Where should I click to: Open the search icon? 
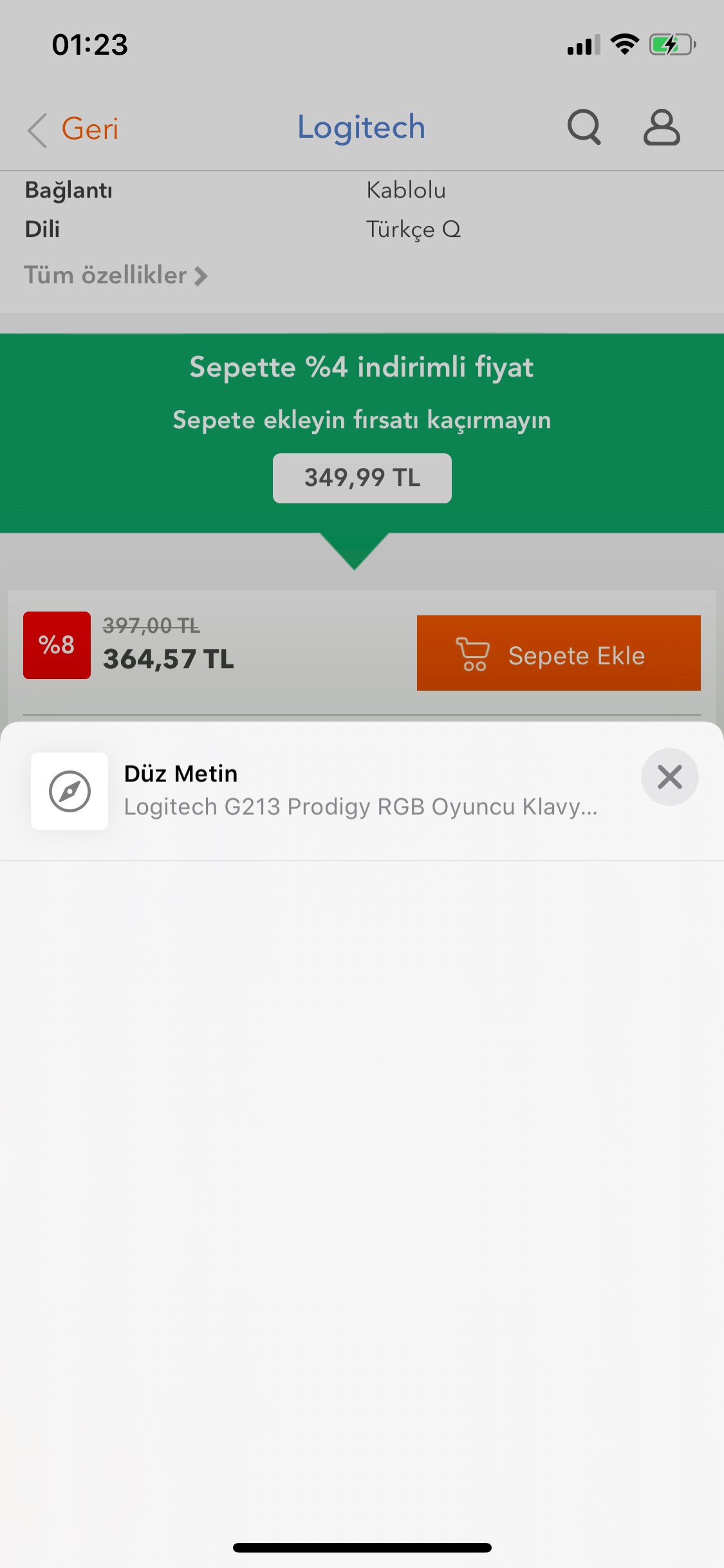pos(584,127)
